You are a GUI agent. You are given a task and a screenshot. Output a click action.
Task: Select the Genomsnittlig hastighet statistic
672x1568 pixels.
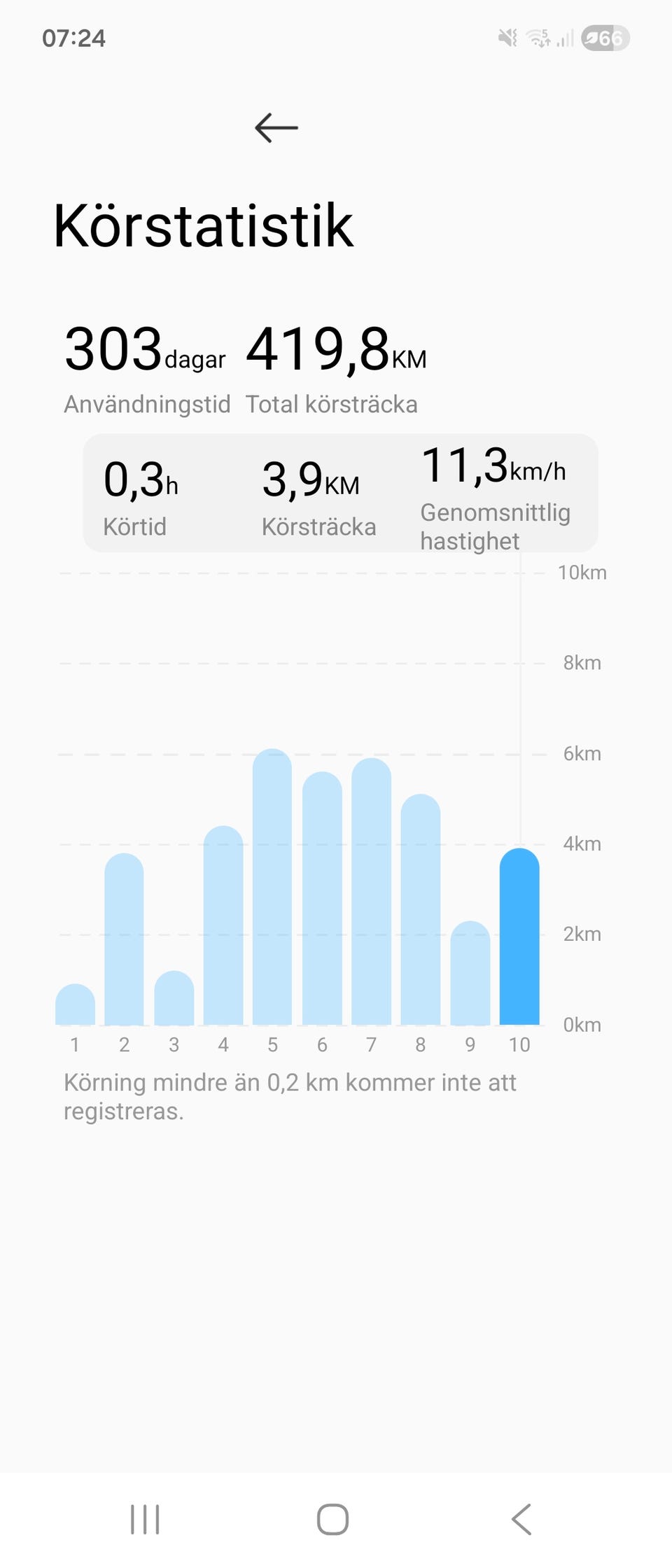[497, 497]
